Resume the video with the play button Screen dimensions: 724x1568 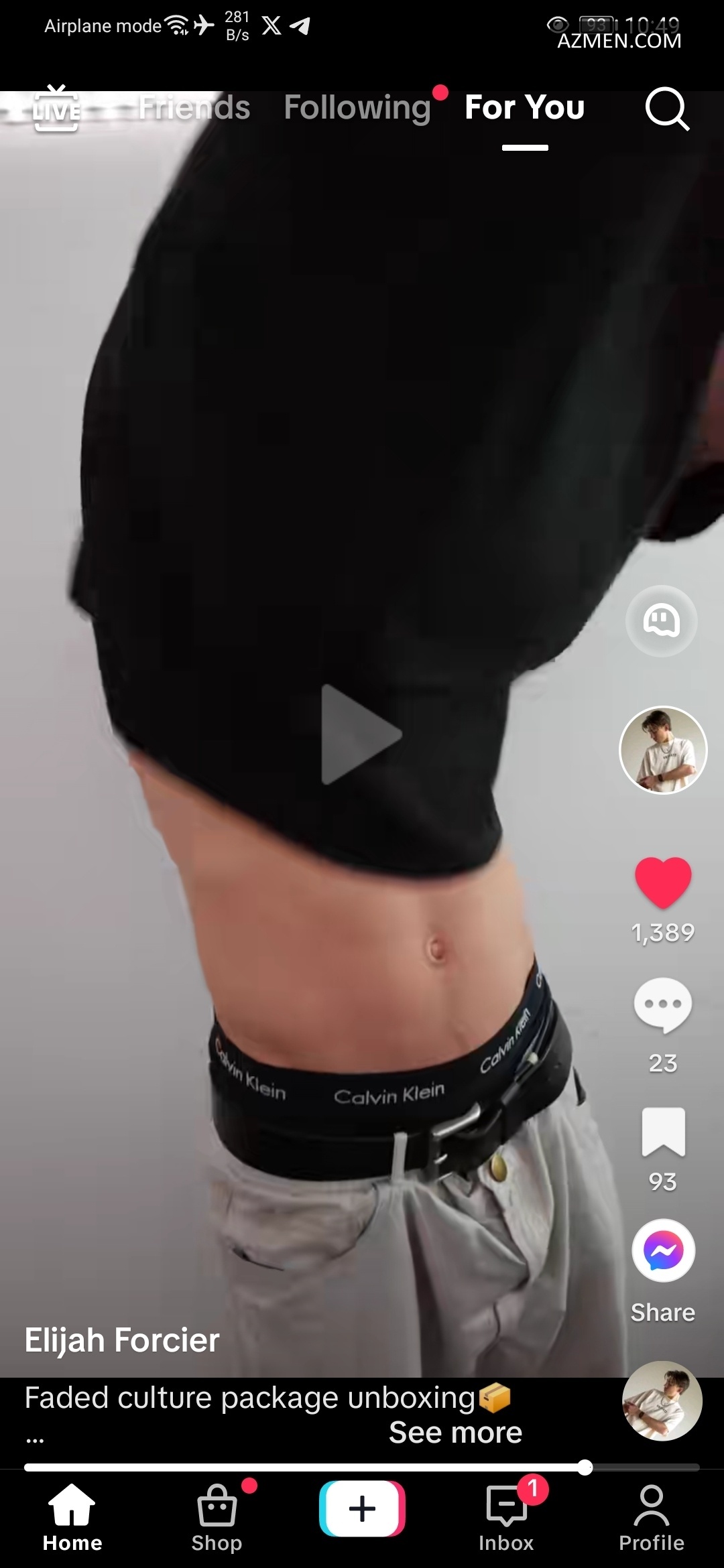361,734
